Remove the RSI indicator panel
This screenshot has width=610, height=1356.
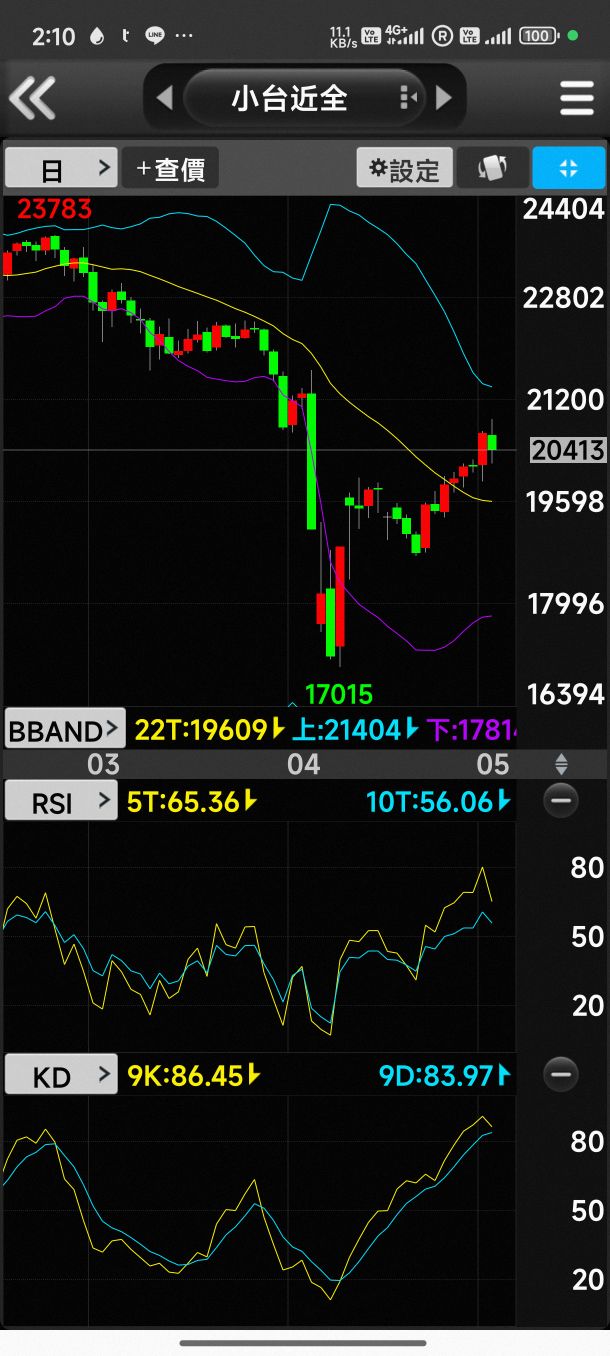[561, 801]
